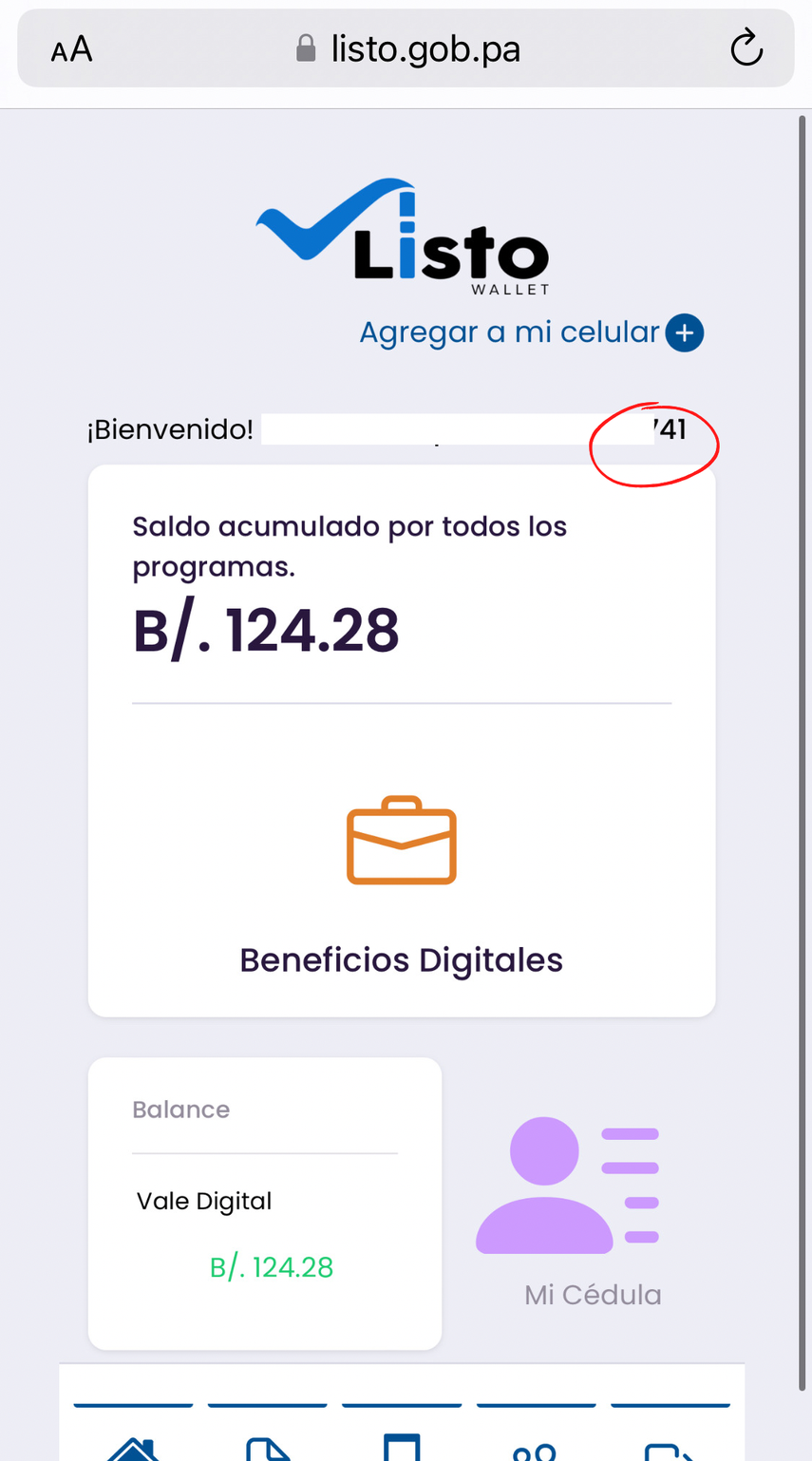This screenshot has height=1461, width=812.
Task: Open the Agregar a mi celular link
Action: pos(508,332)
